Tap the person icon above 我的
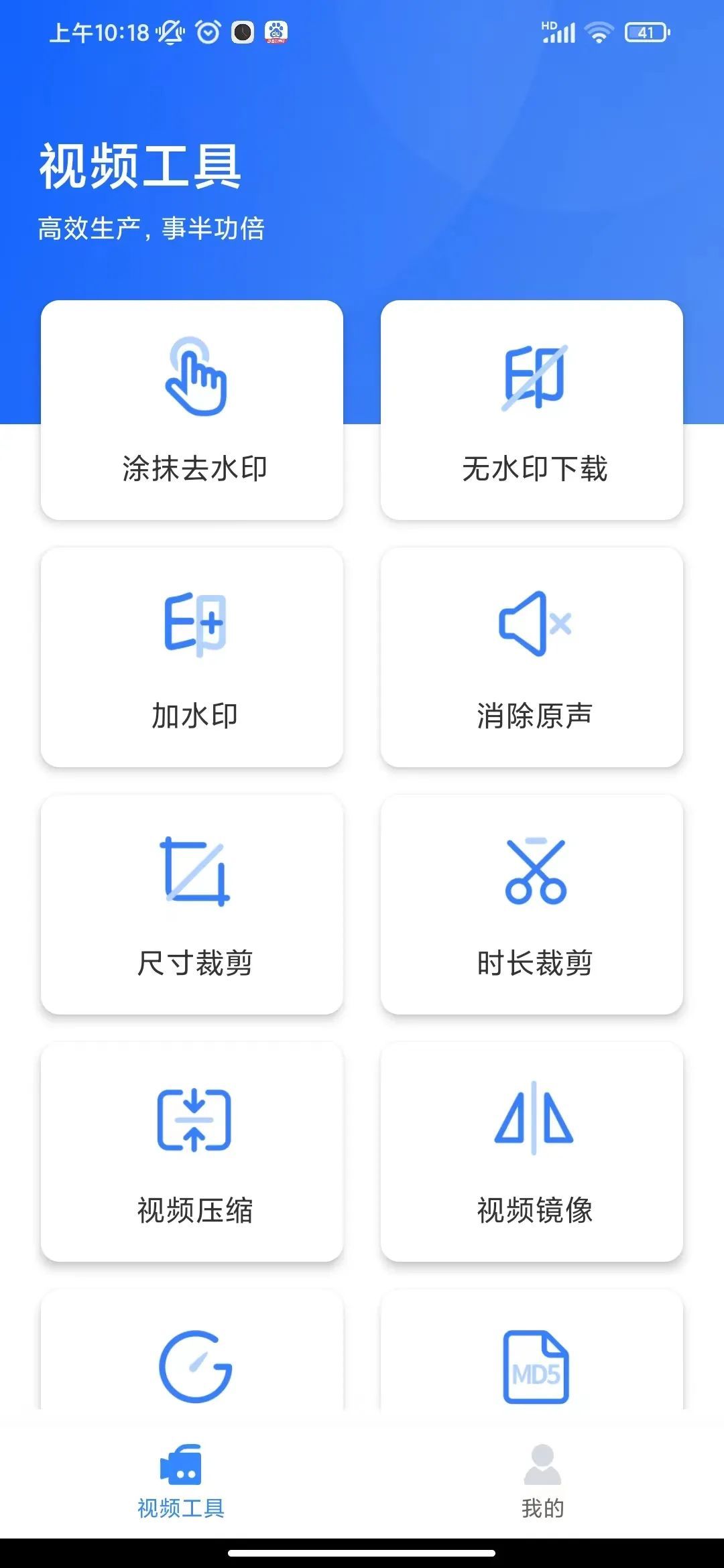This screenshot has height=1568, width=724. [x=543, y=1461]
